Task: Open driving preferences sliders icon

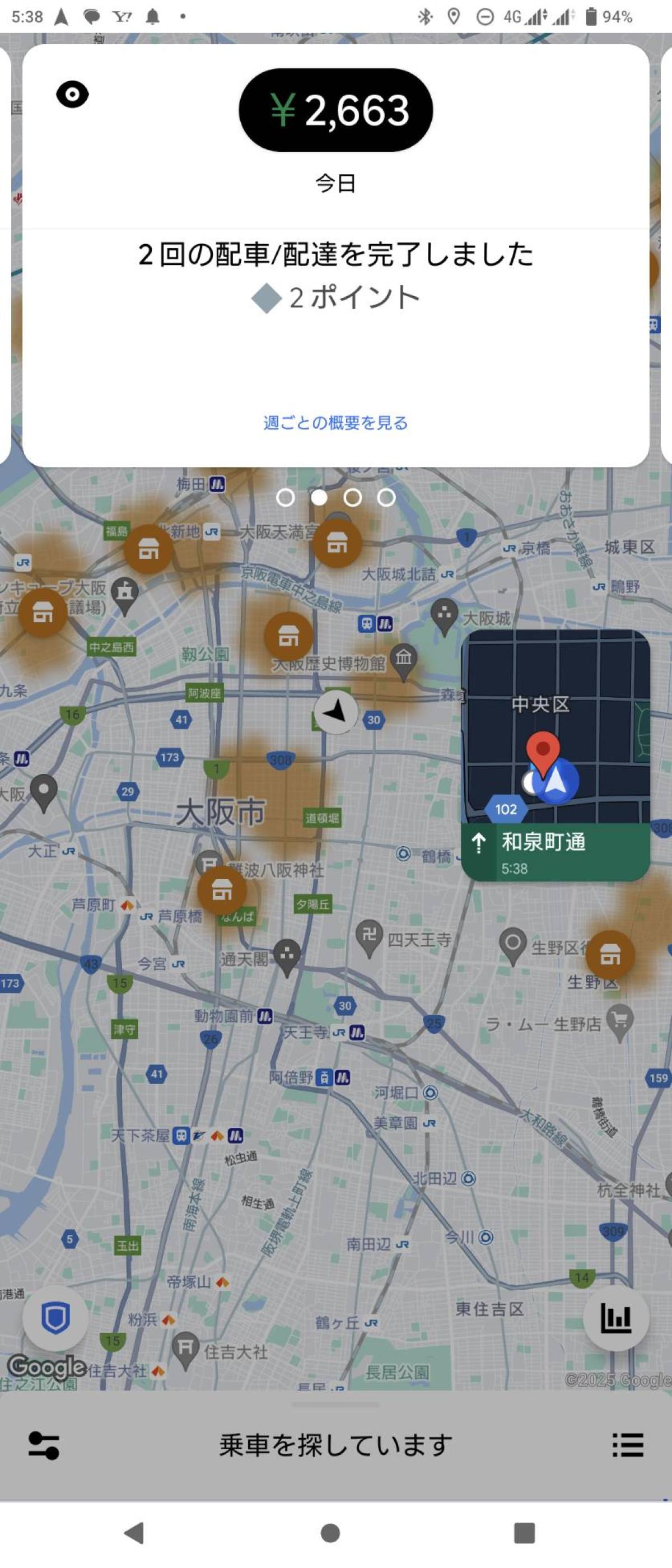Action: [x=44, y=1444]
